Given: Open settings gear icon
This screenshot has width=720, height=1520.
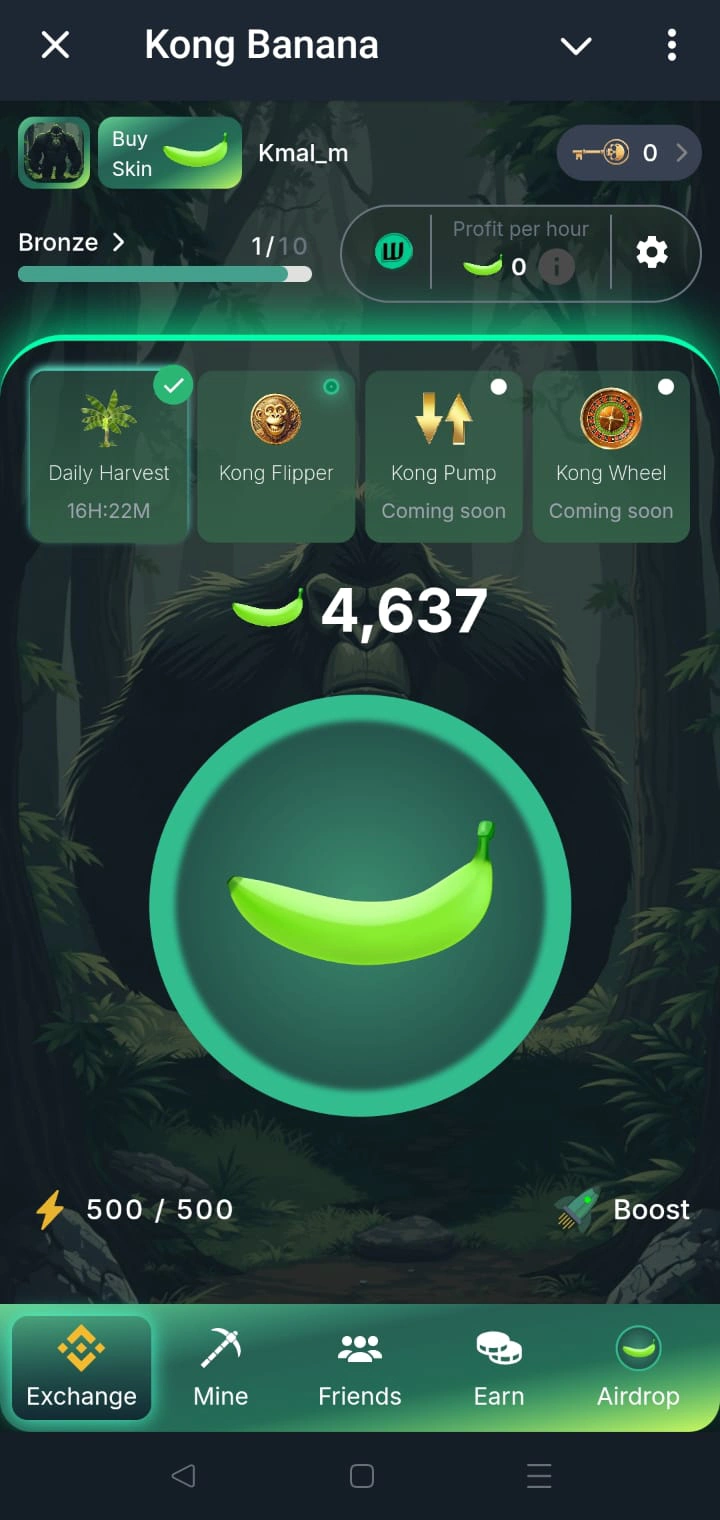Looking at the screenshot, I should tap(652, 253).
